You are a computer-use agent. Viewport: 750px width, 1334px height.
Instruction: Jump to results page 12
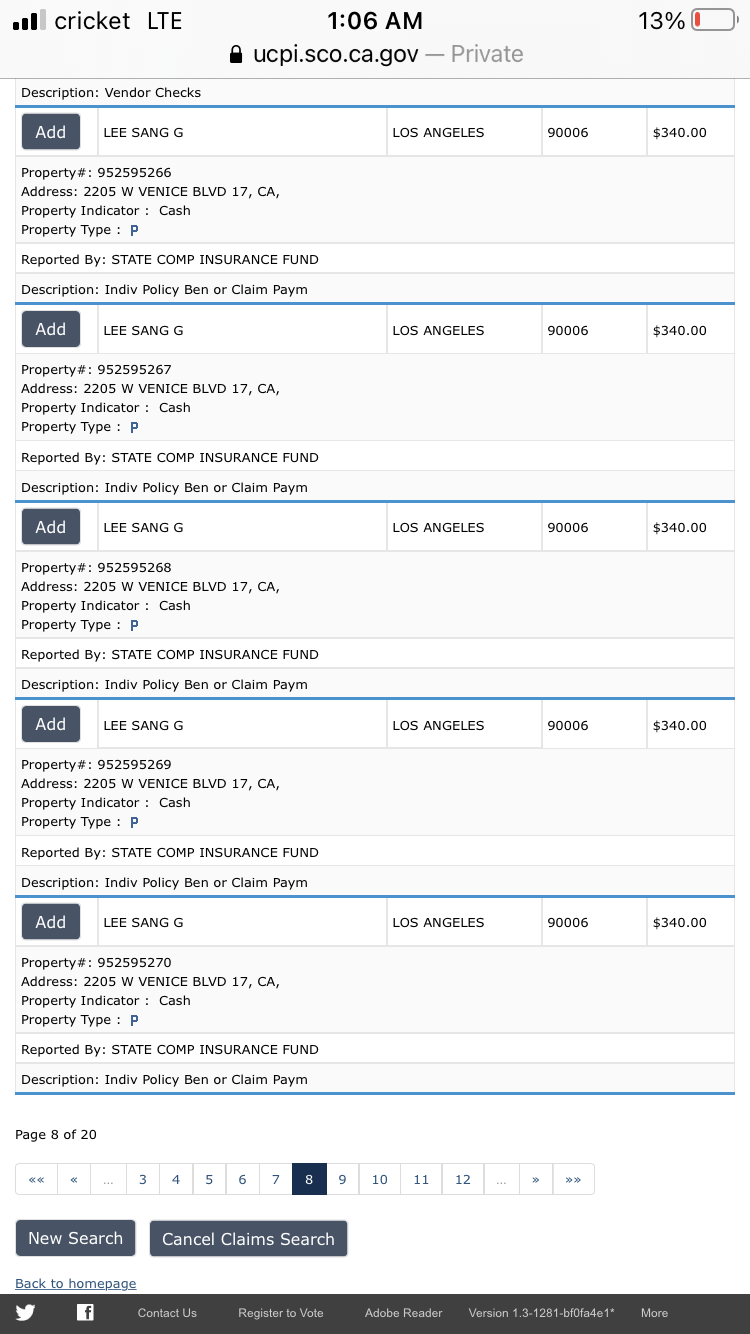tap(463, 1179)
